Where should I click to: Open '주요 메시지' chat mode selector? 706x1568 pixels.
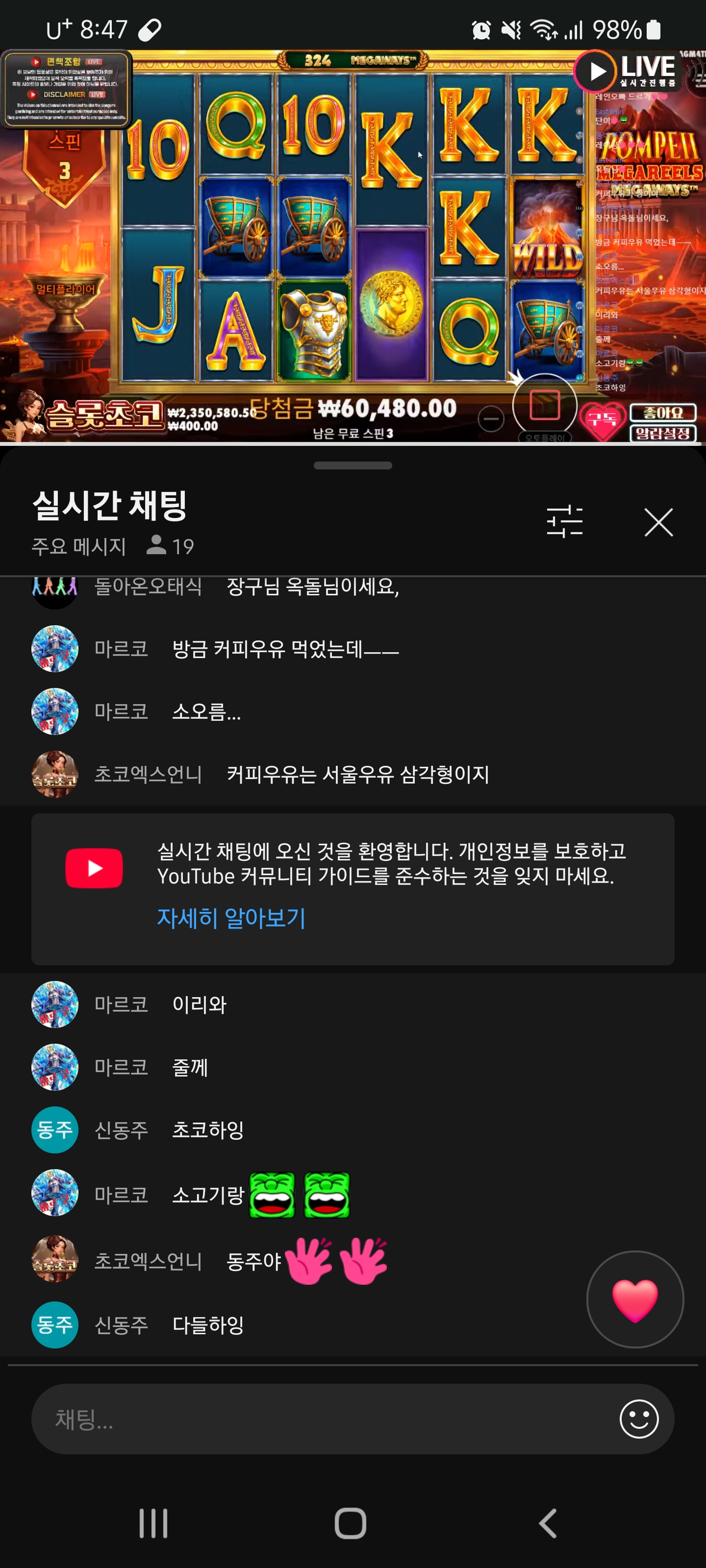point(79,547)
